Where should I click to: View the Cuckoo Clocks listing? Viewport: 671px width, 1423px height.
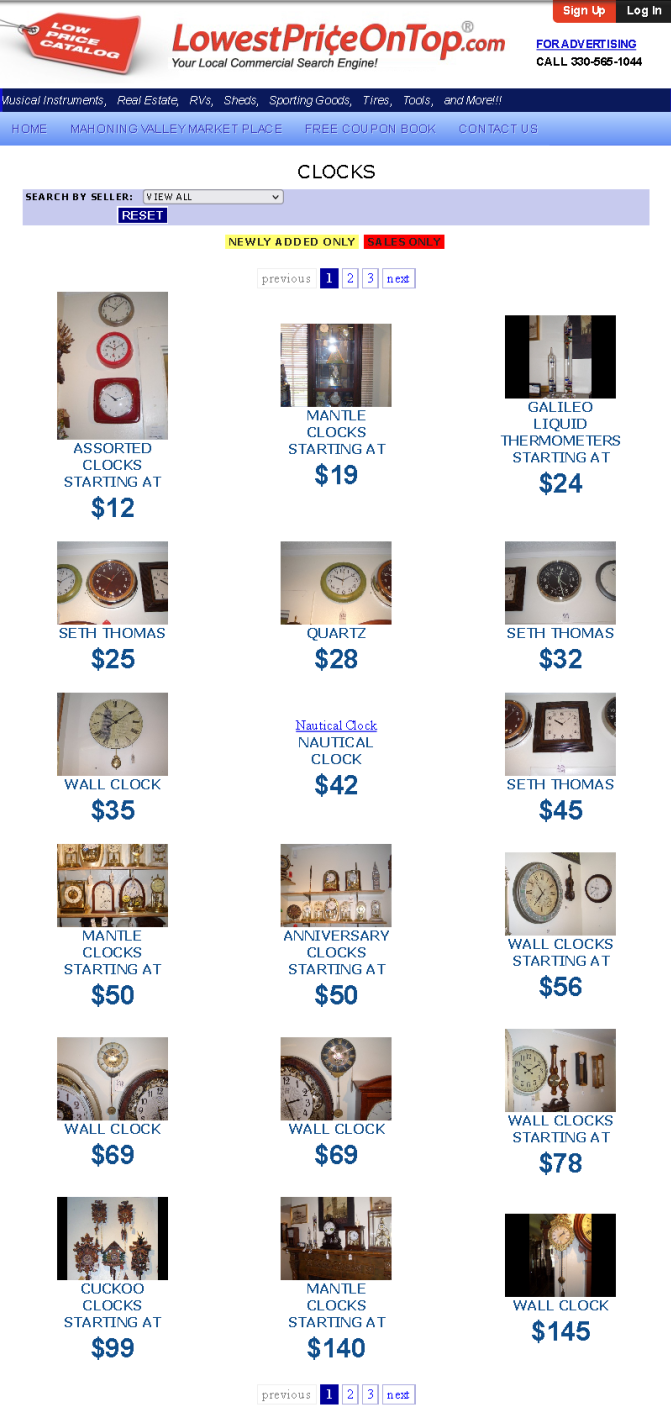(112, 1238)
